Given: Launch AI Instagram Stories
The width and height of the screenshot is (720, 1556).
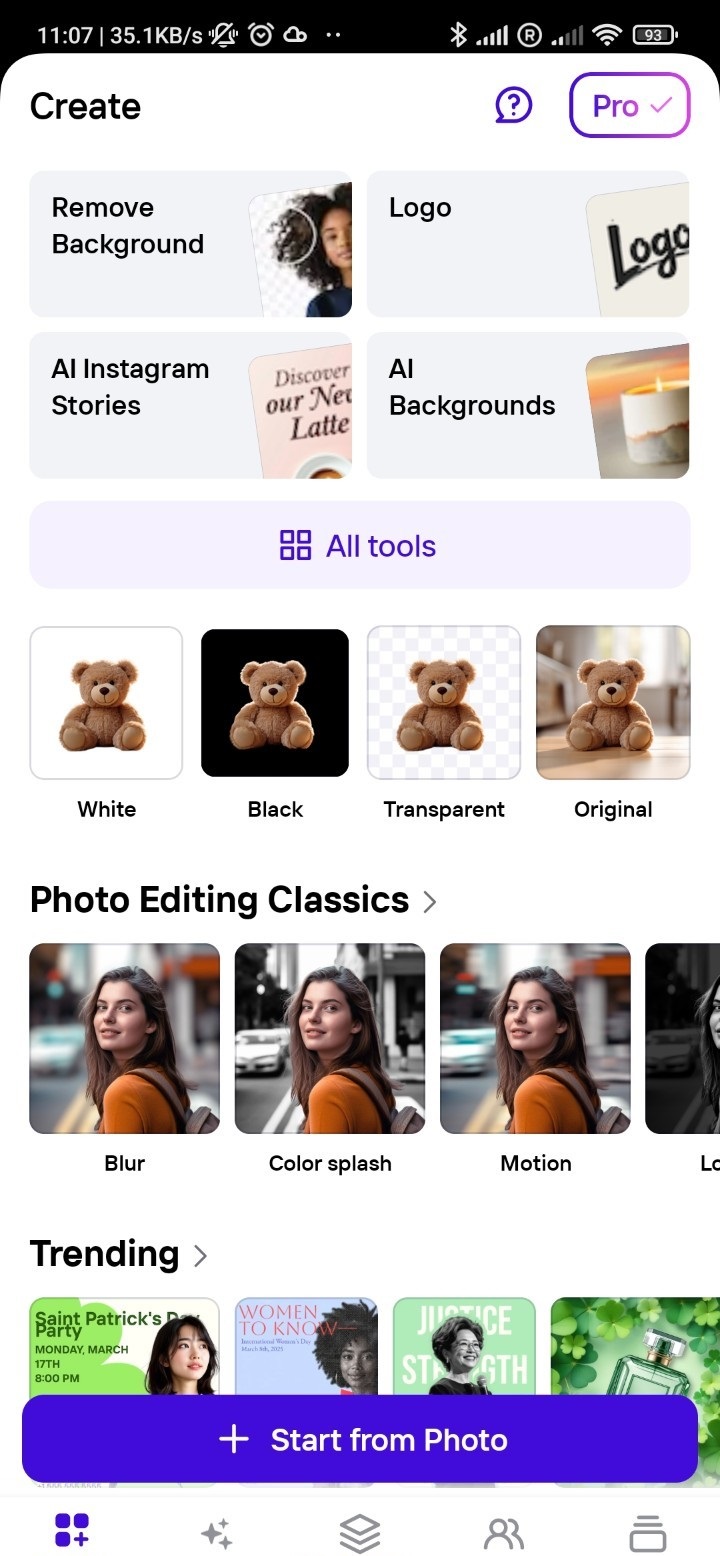Looking at the screenshot, I should [x=190, y=405].
